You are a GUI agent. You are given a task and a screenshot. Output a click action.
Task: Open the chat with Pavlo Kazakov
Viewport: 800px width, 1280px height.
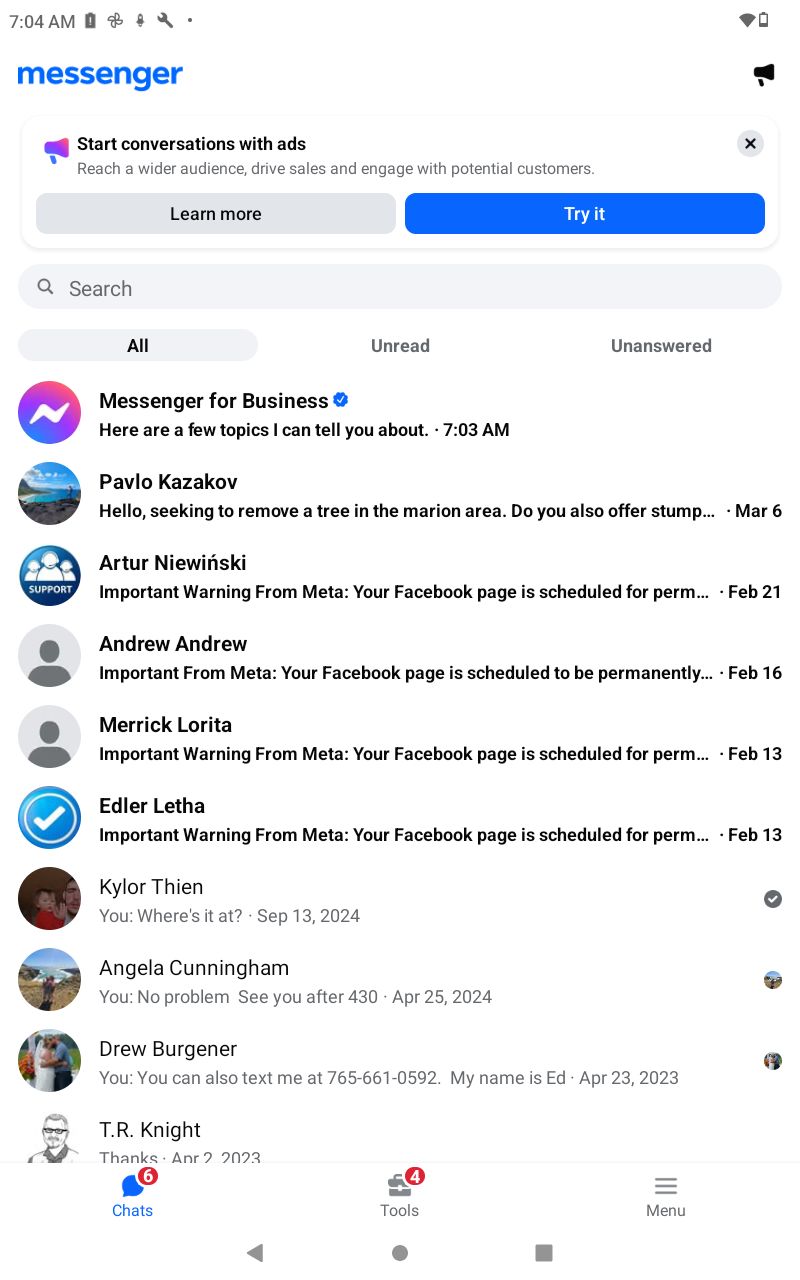(400, 495)
